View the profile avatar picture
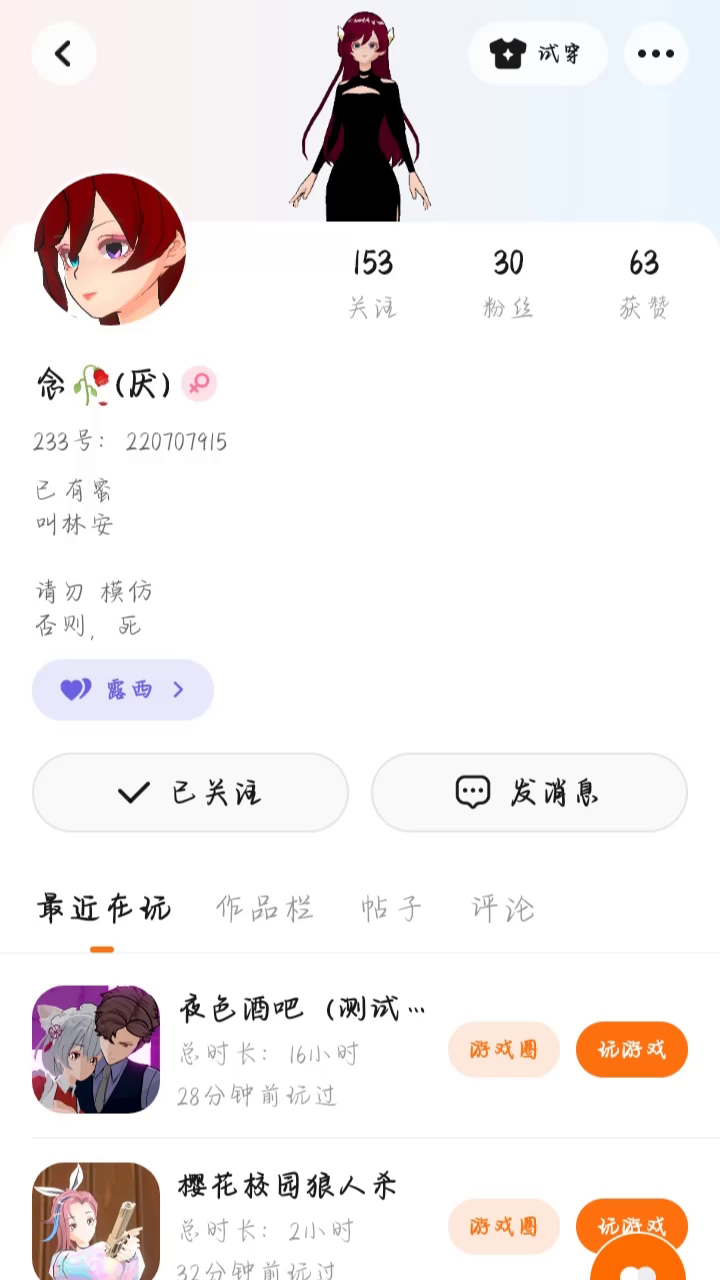 pyautogui.click(x=110, y=250)
